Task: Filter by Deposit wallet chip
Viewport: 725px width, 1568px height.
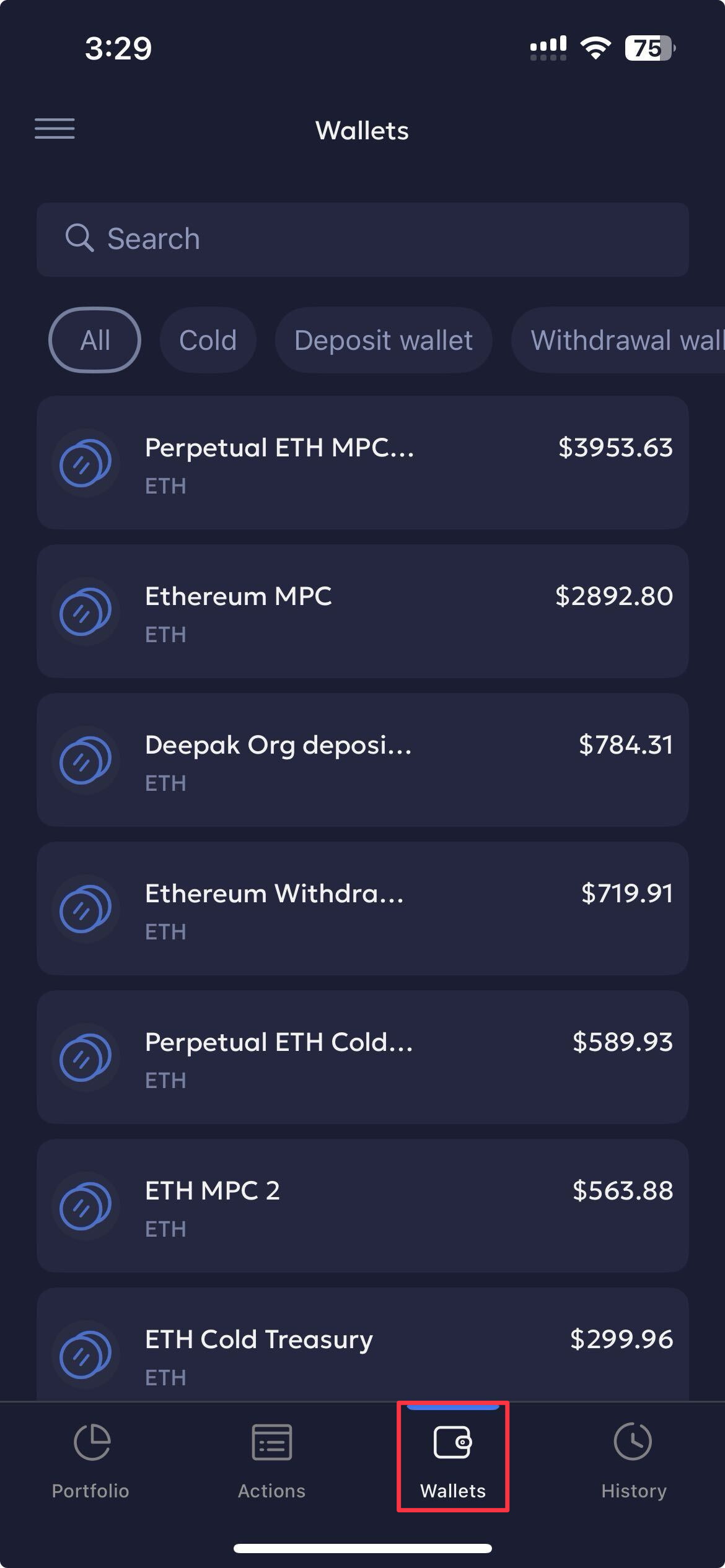Action: 383,340
